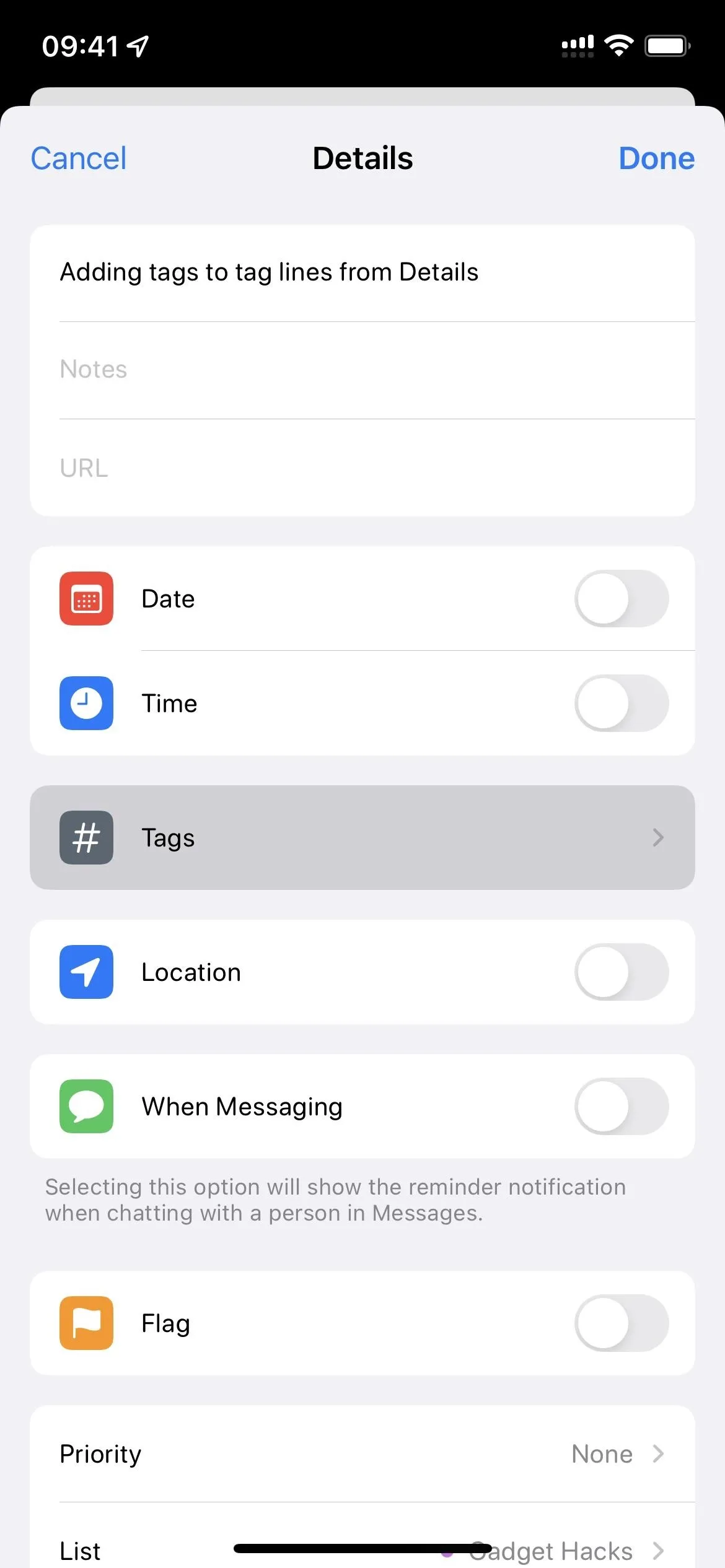This screenshot has height=1568, width=725.
Task: Enable When Messaging reminder
Action: 622,1106
